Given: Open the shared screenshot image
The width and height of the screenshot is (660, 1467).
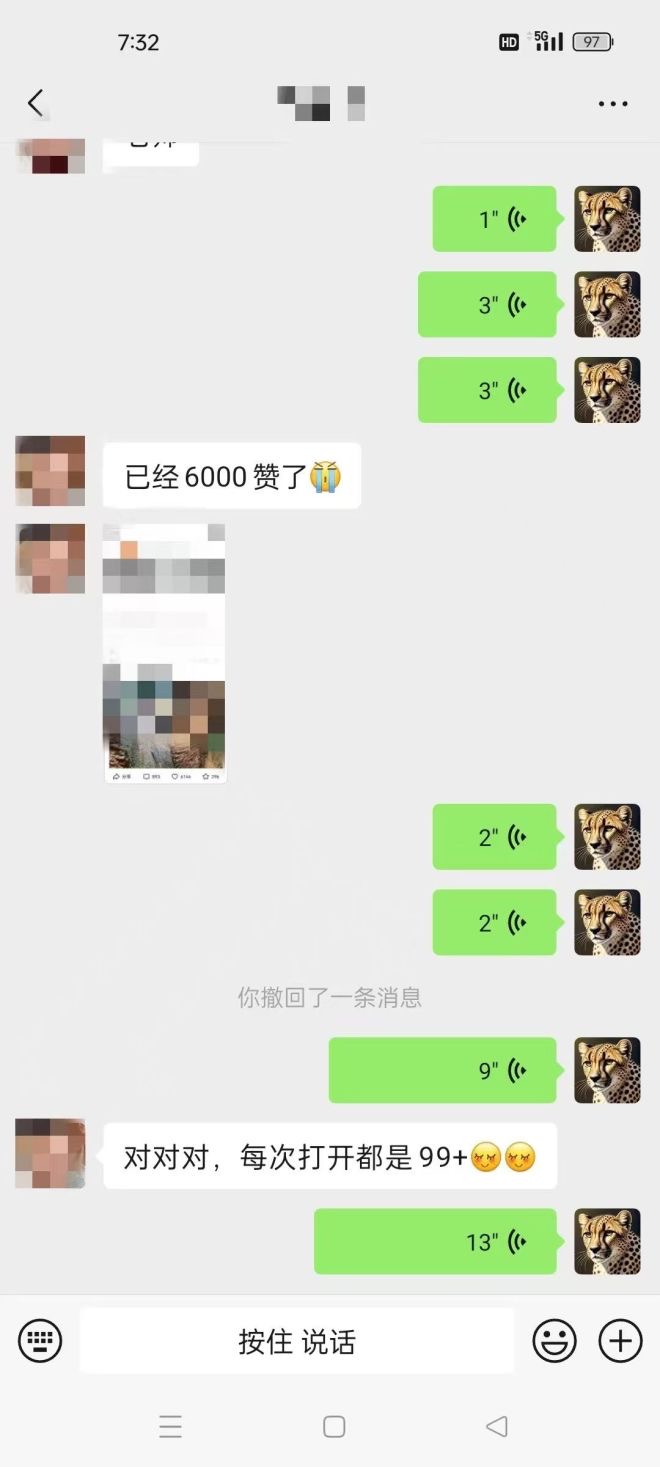Looking at the screenshot, I should click(x=165, y=653).
